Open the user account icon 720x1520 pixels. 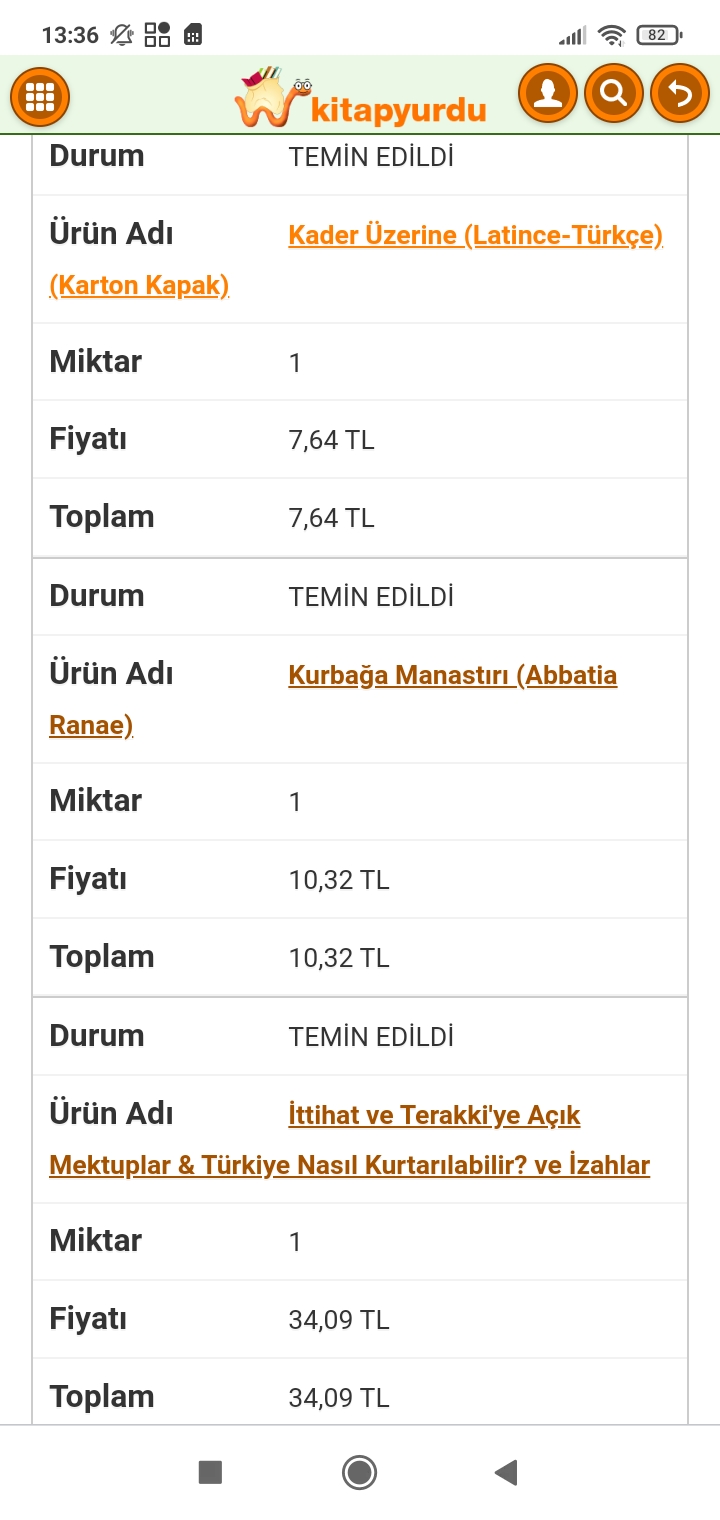pyautogui.click(x=547, y=94)
